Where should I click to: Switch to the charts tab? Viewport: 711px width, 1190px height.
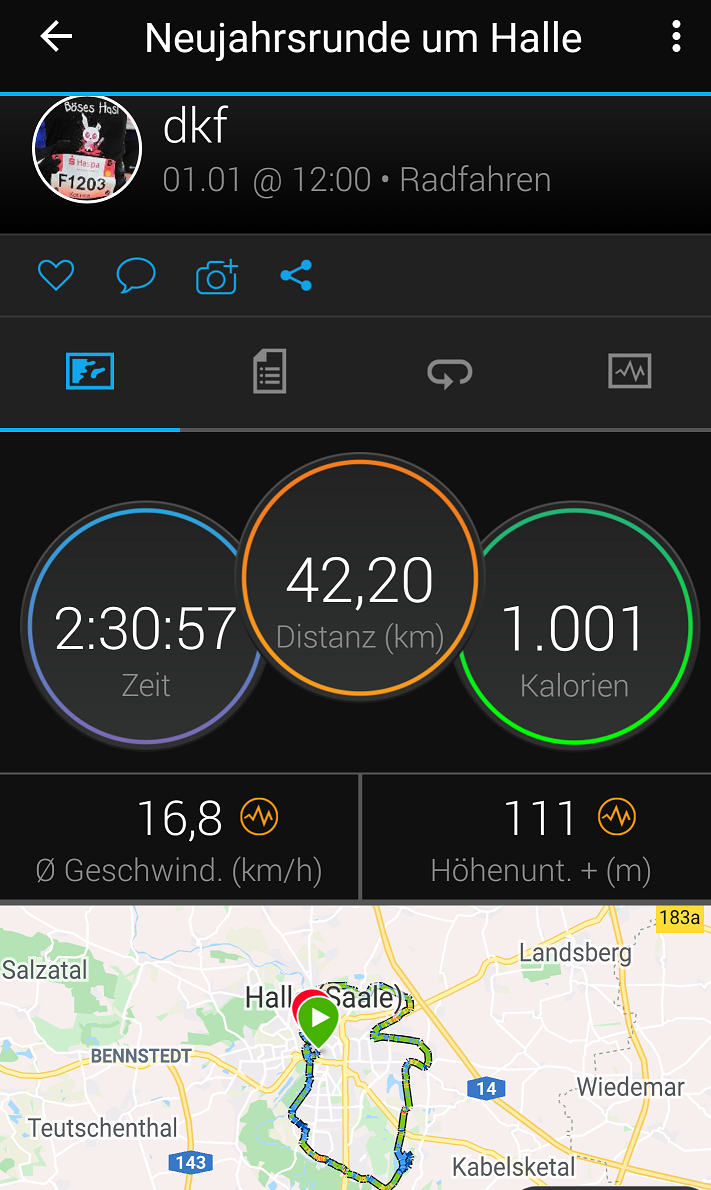(630, 372)
